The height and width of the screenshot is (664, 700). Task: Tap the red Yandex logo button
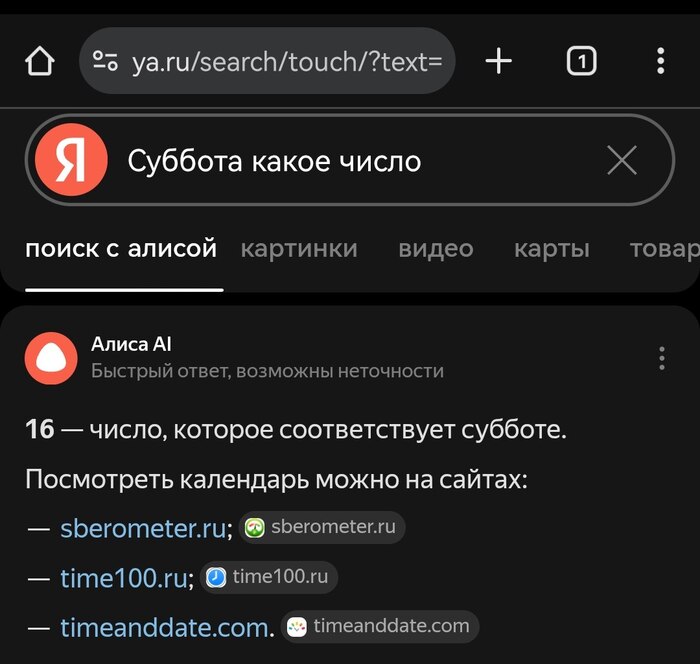coord(71,161)
